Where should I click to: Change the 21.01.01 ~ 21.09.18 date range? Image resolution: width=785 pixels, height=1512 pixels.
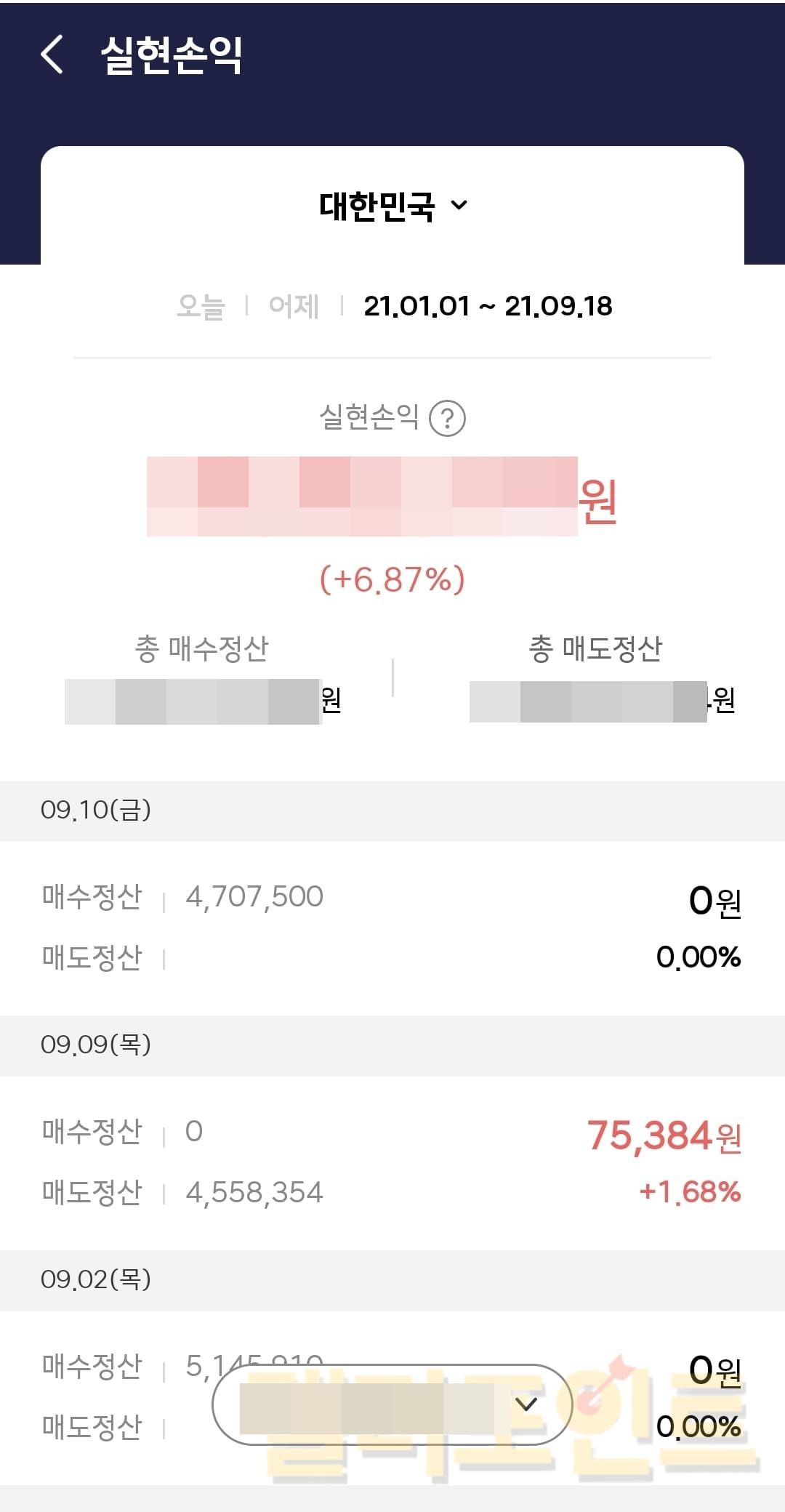coord(488,306)
